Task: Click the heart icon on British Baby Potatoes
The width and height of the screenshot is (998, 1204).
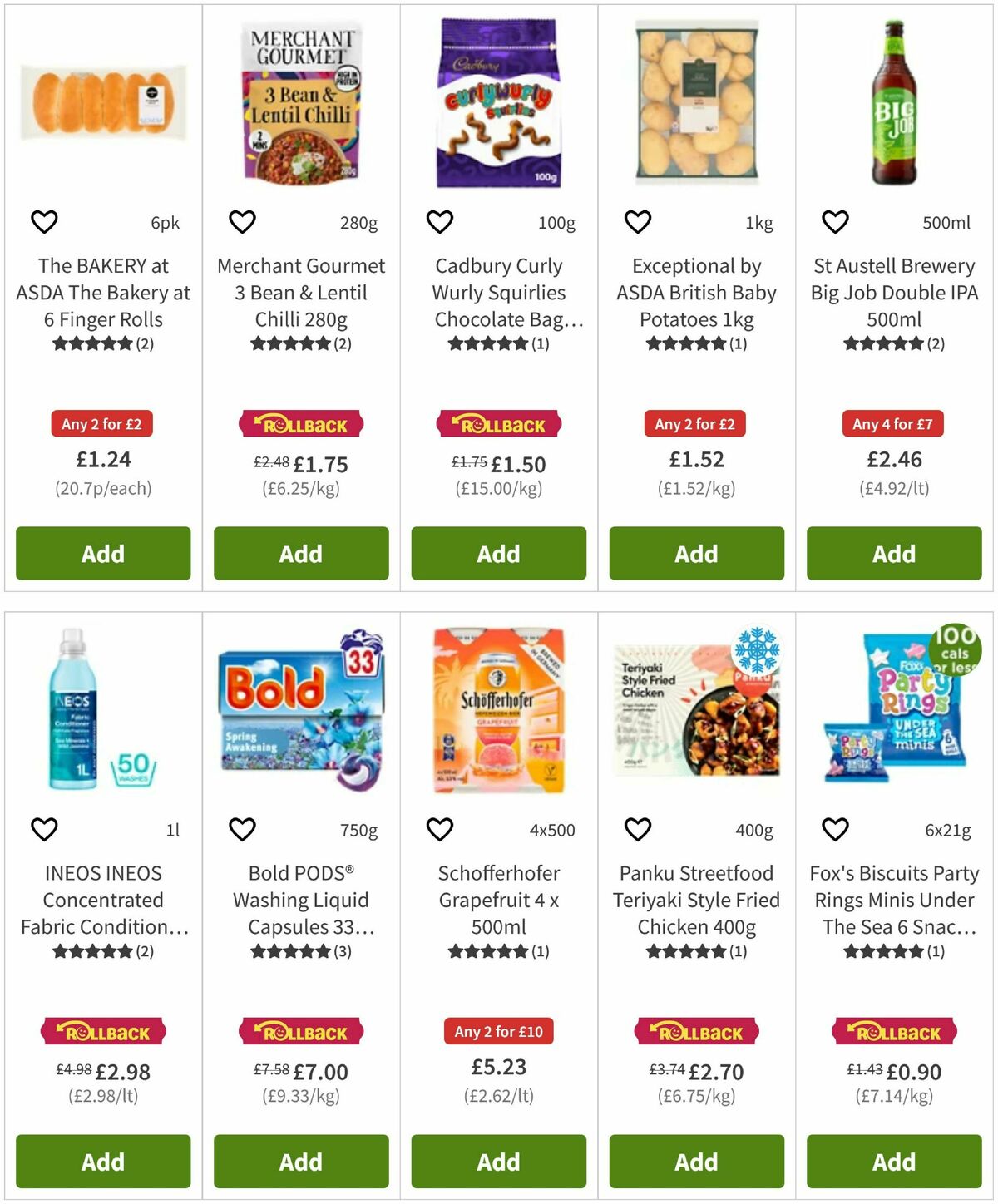Action: click(636, 221)
